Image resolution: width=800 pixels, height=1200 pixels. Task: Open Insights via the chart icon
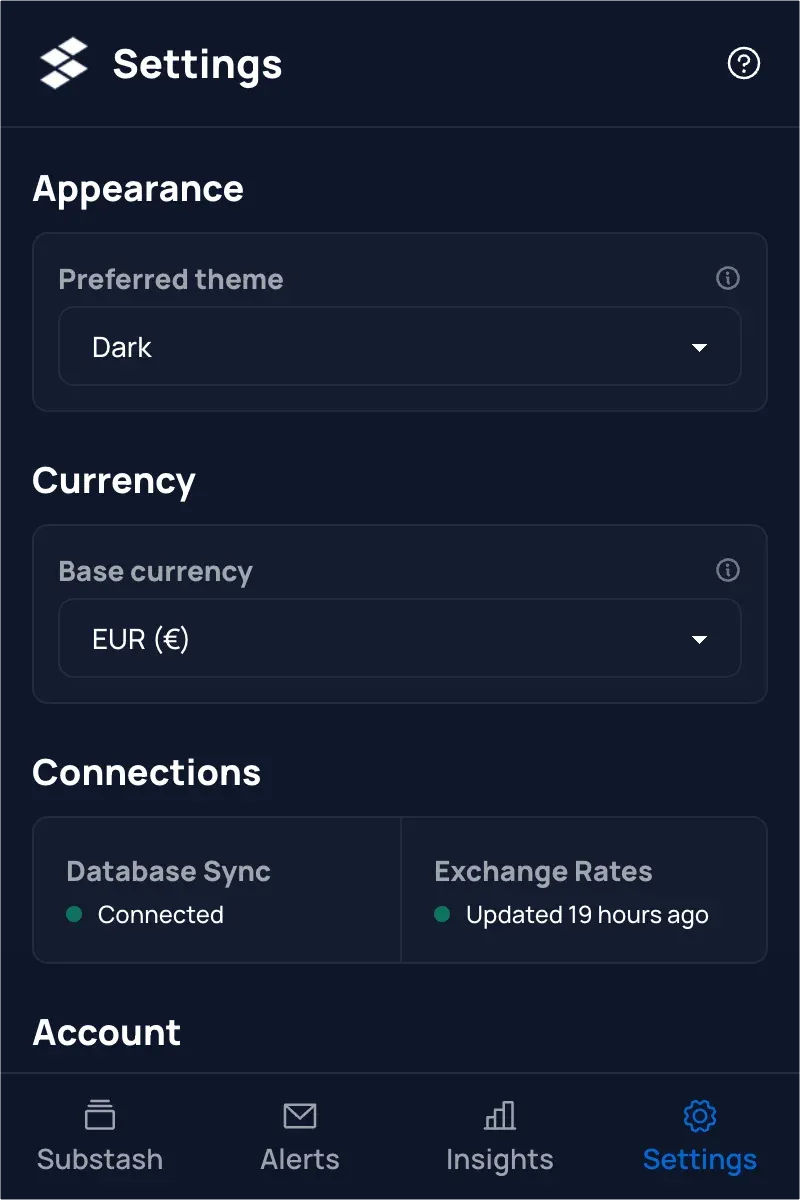pyautogui.click(x=499, y=1114)
